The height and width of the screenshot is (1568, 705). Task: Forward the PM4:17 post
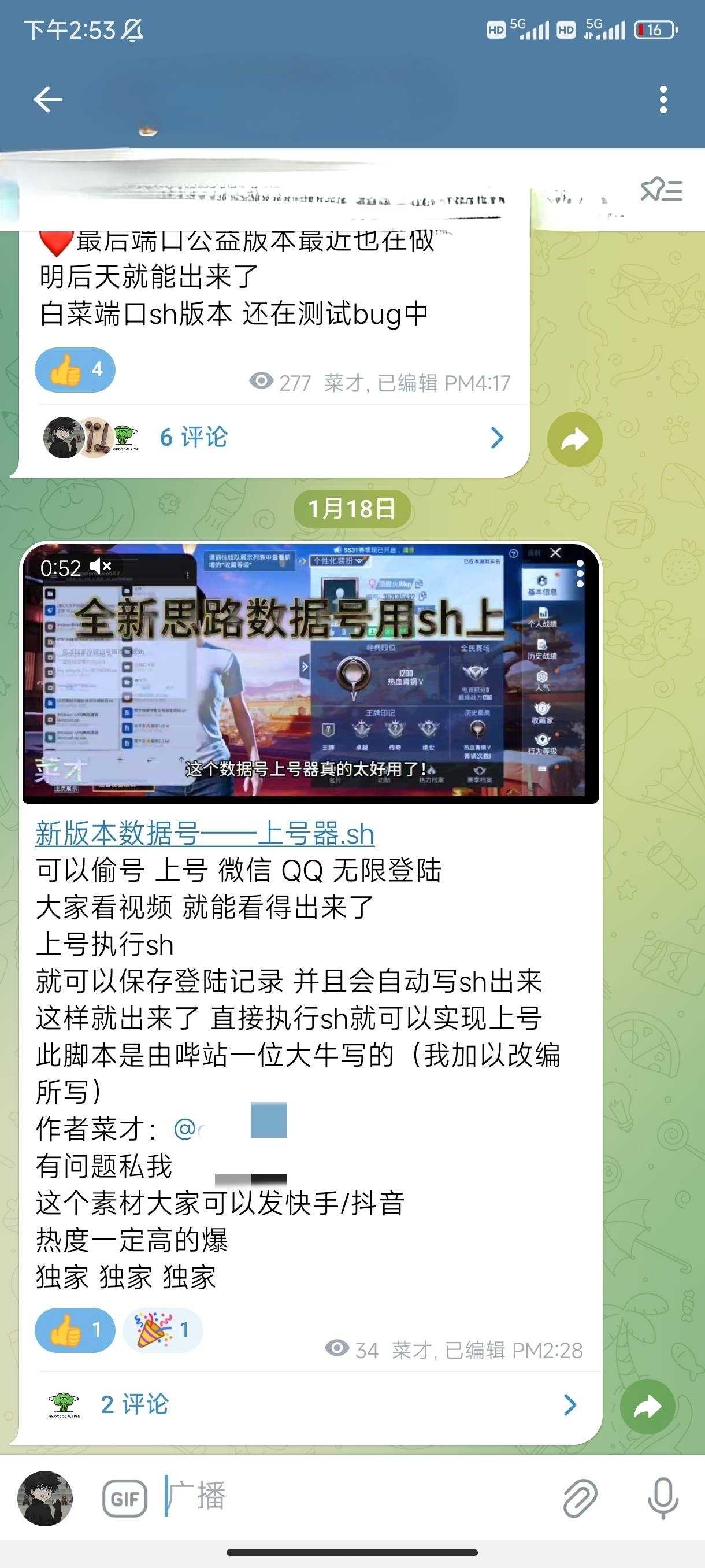pos(574,439)
